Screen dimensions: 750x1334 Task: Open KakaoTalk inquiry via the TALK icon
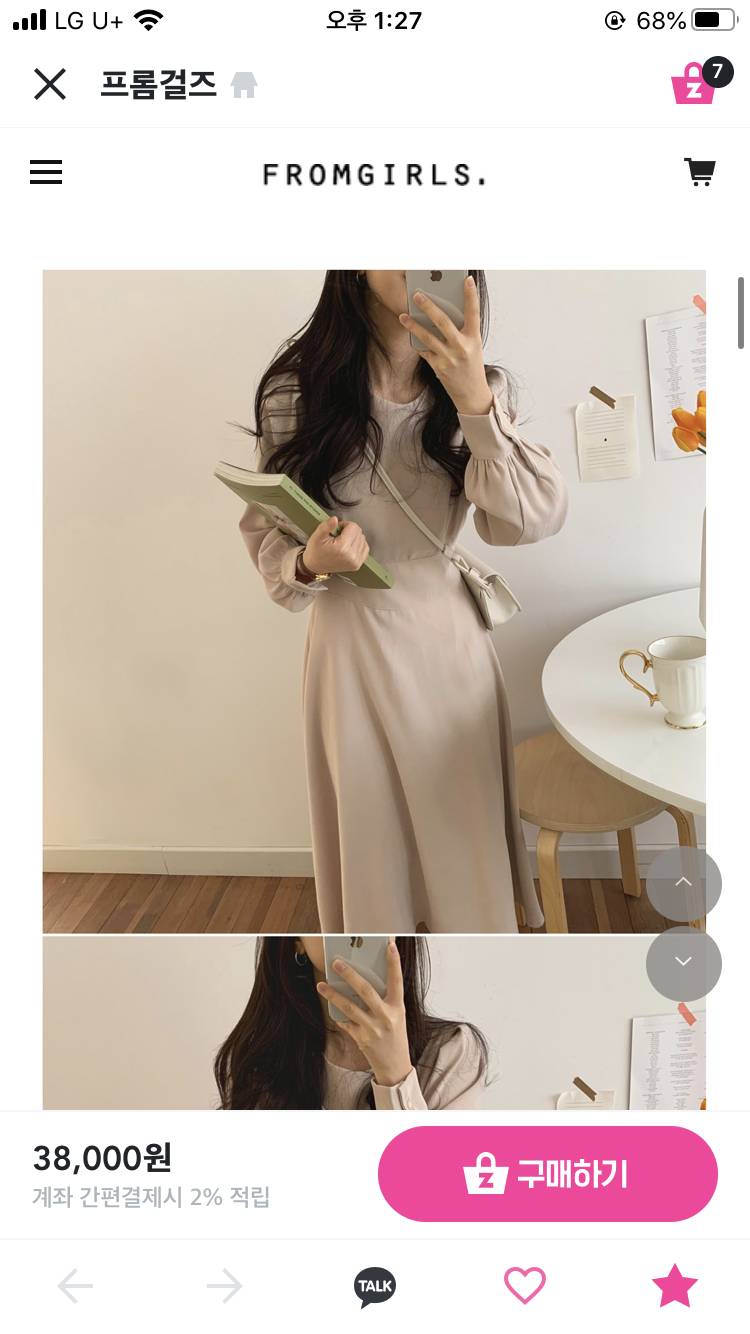click(375, 1286)
